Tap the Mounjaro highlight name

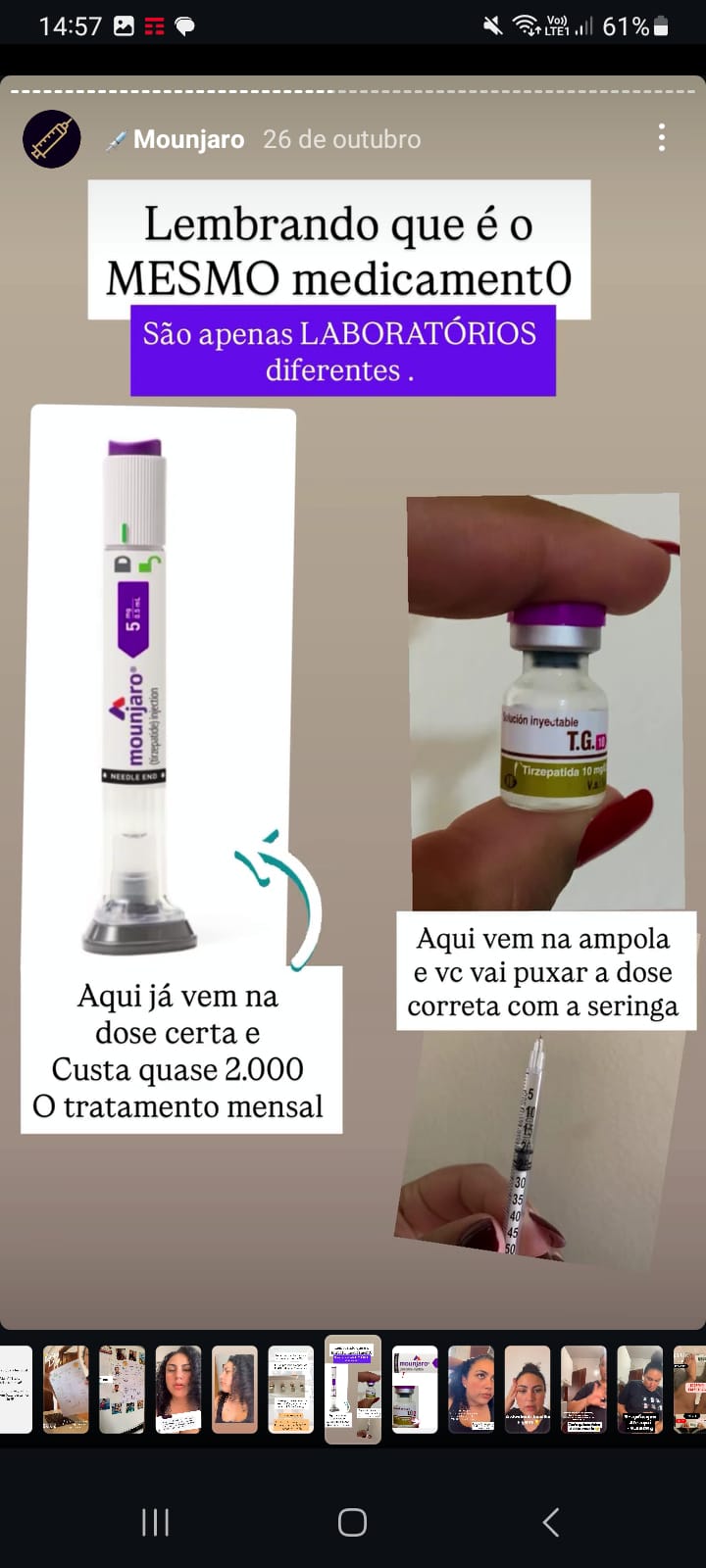tap(188, 139)
